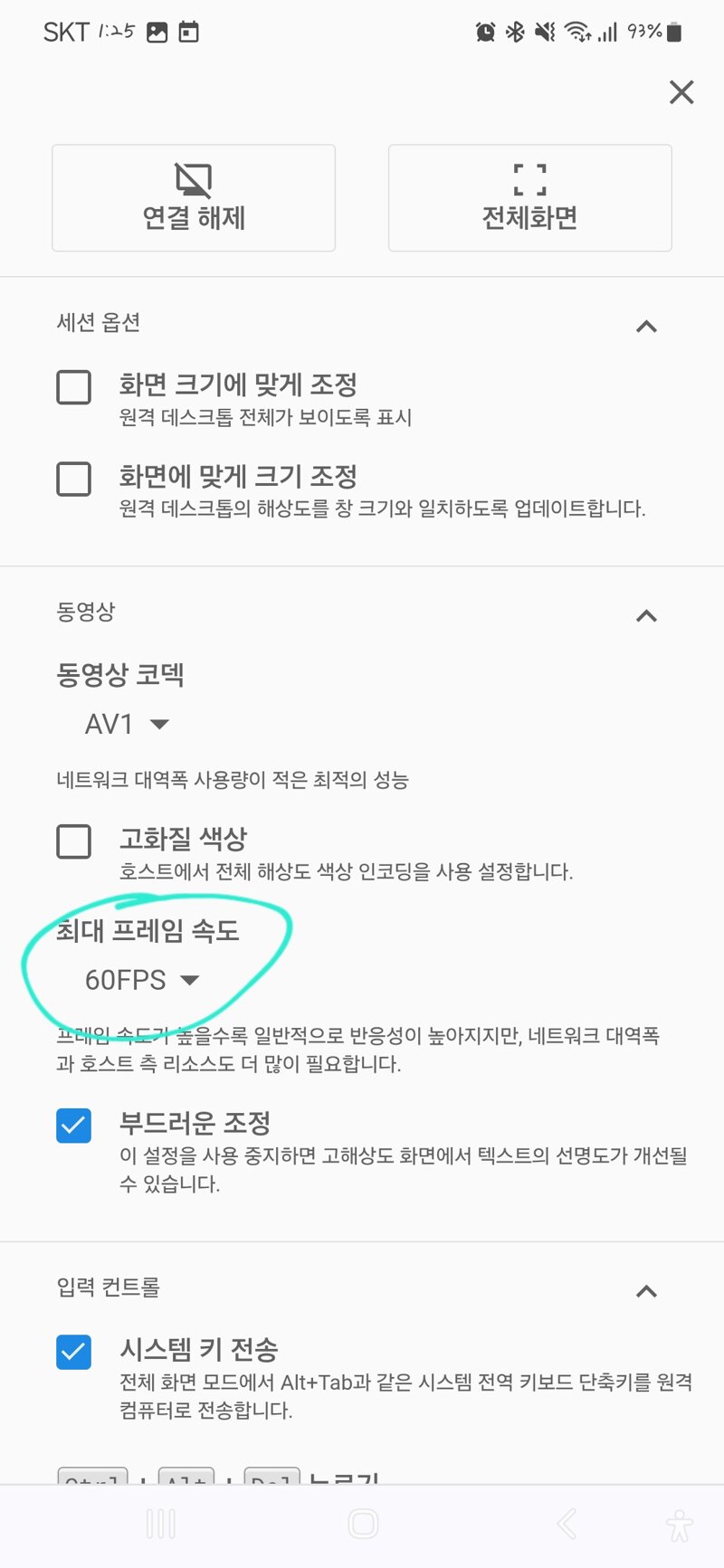Viewport: 724px width, 1568px height.
Task: Open the 60FPS frame rate dropdown
Action: (142, 980)
